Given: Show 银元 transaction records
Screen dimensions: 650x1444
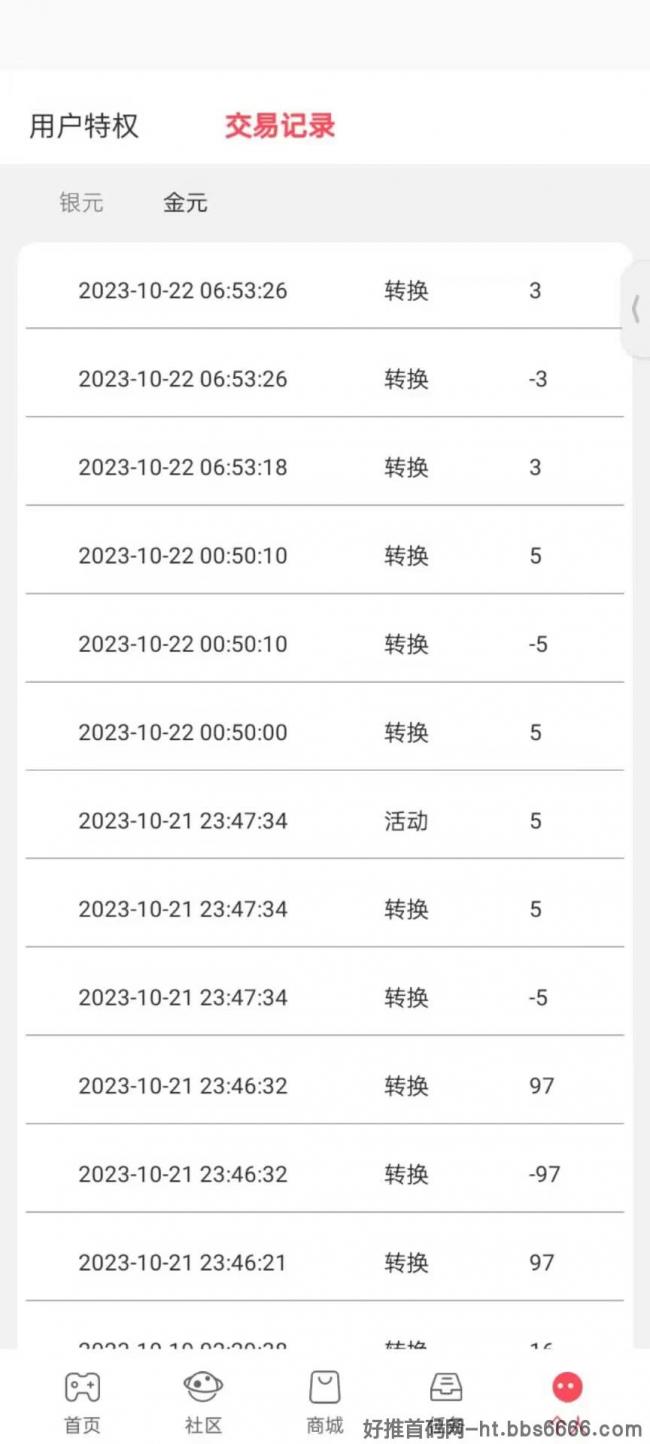Looking at the screenshot, I should pyautogui.click(x=81, y=203).
